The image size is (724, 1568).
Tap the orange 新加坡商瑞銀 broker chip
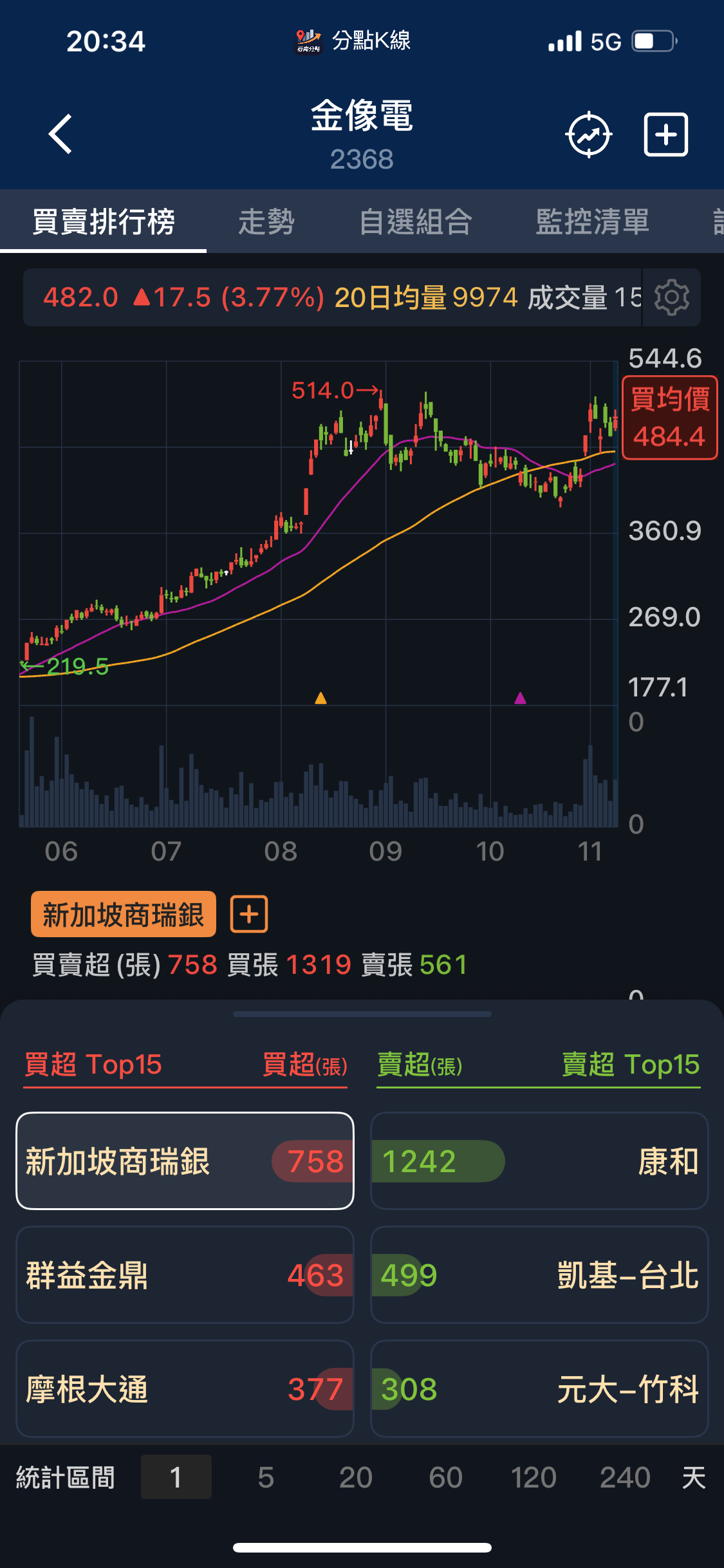click(x=124, y=915)
